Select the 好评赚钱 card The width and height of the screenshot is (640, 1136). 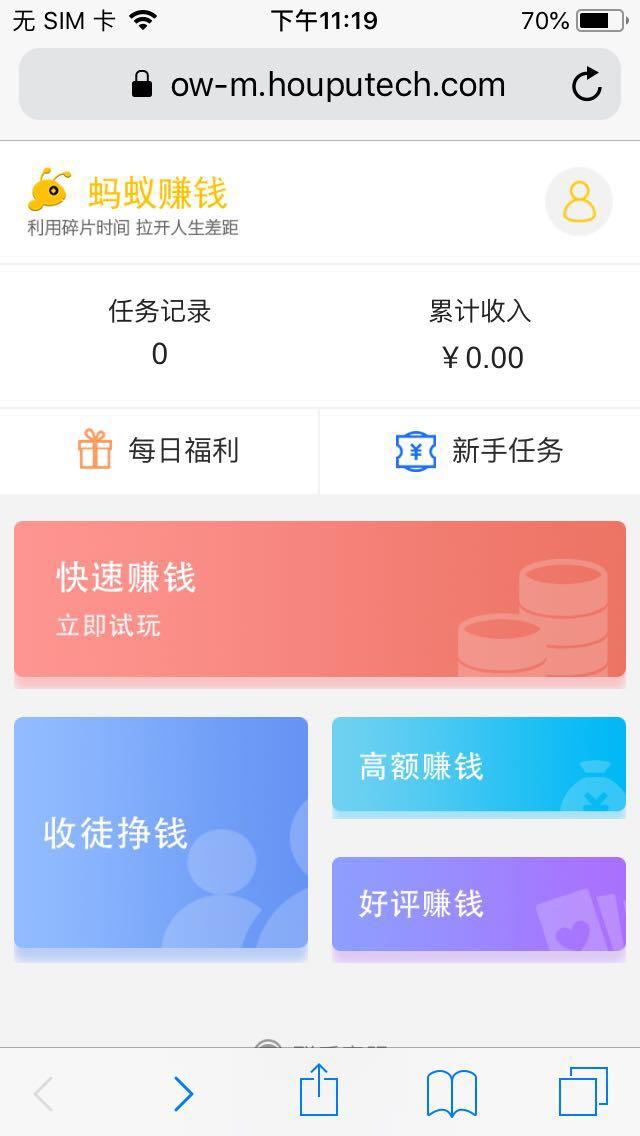click(x=479, y=903)
